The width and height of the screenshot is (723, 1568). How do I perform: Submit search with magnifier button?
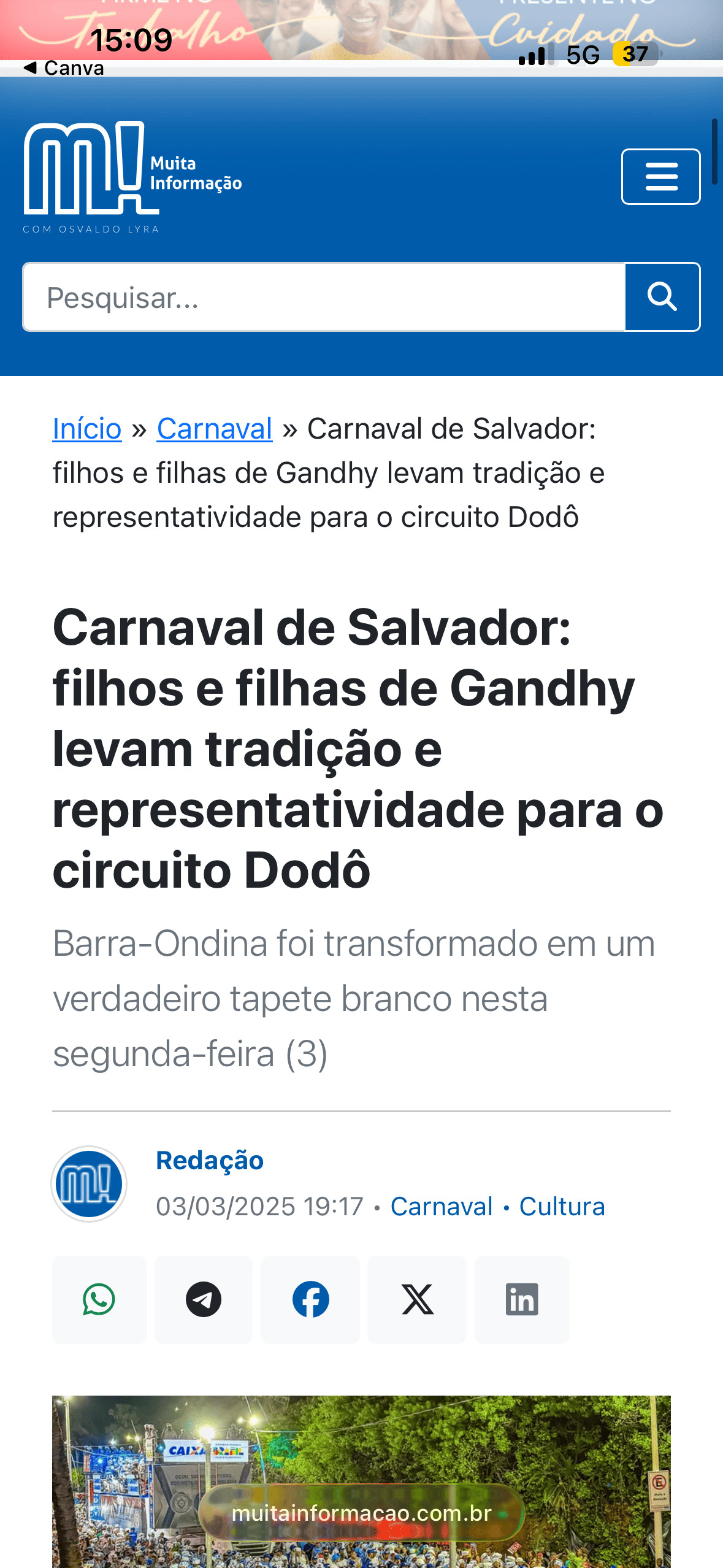(x=662, y=298)
